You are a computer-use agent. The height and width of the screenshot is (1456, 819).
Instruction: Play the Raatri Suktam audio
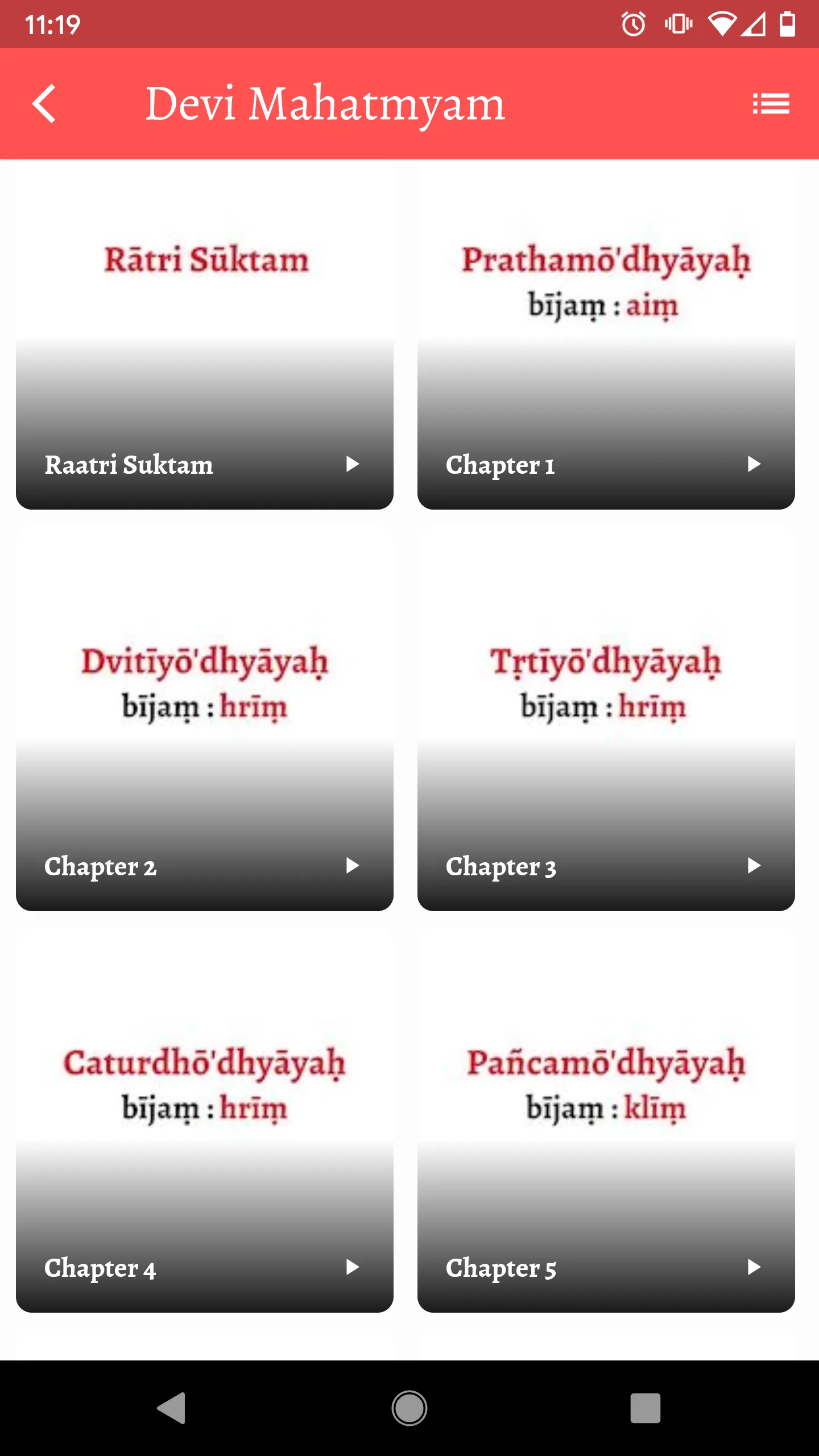[353, 465]
